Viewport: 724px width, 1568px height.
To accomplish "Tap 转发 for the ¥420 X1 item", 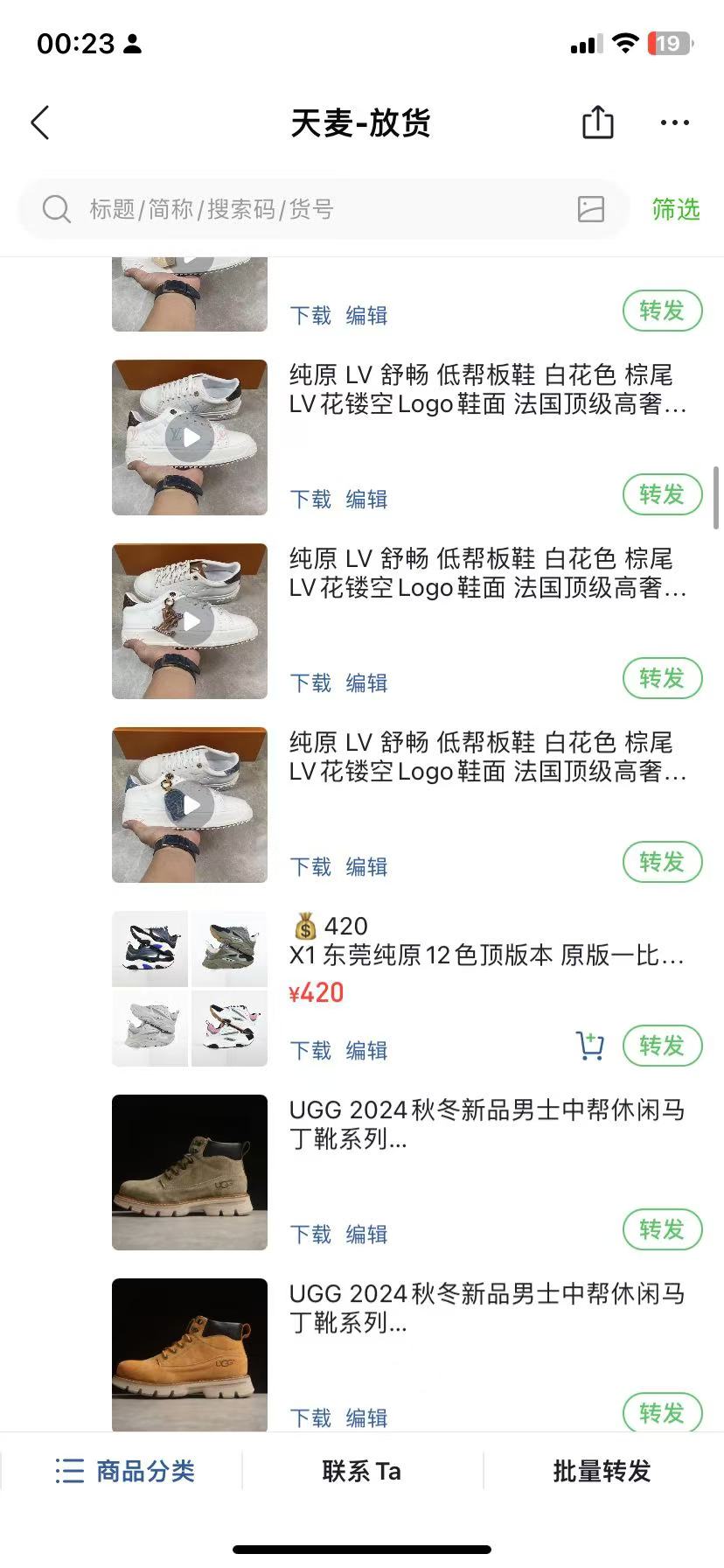I will coord(662,1046).
